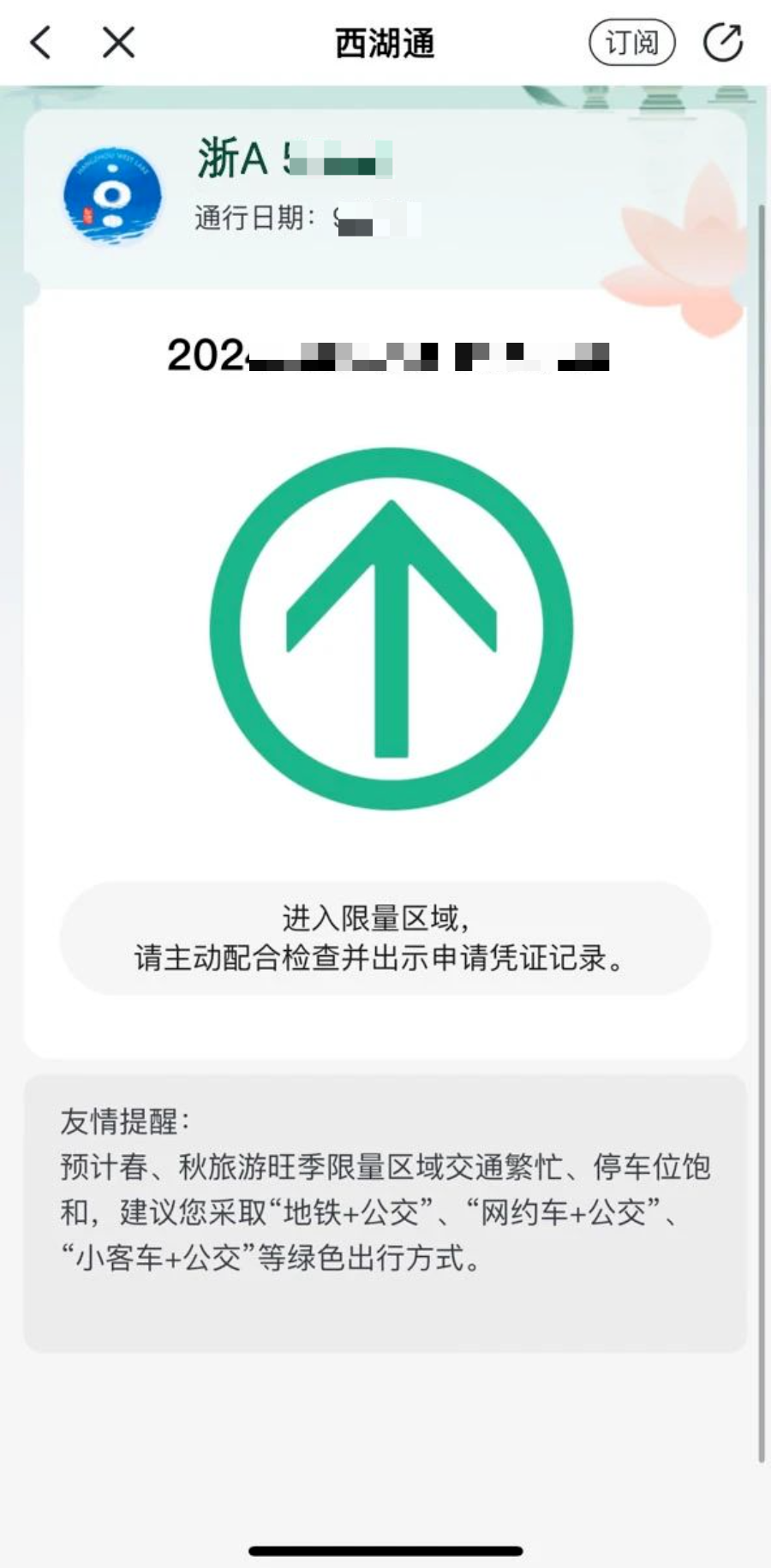Close the 西湖通 page
The image size is (771, 1568).
coord(118,42)
